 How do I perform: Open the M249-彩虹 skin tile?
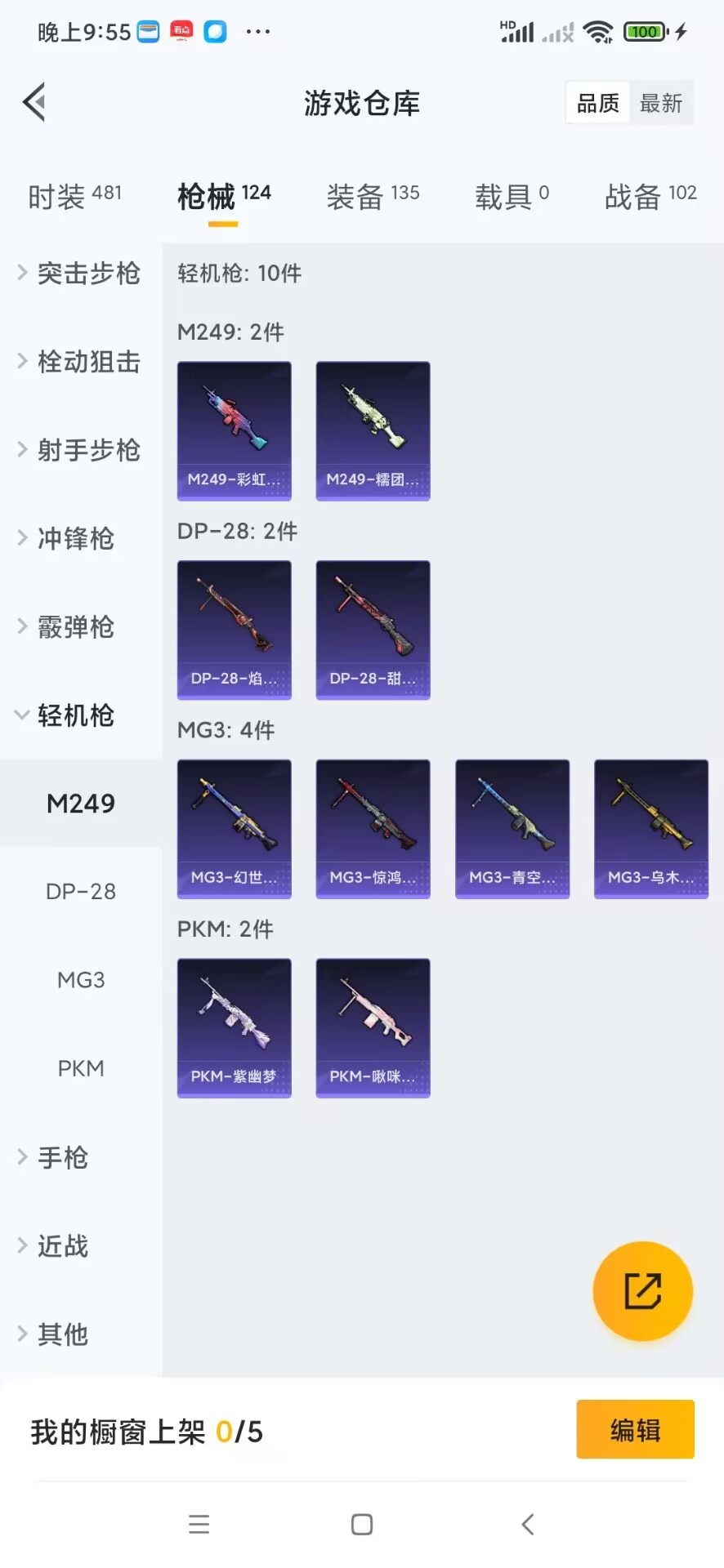pyautogui.click(x=235, y=430)
